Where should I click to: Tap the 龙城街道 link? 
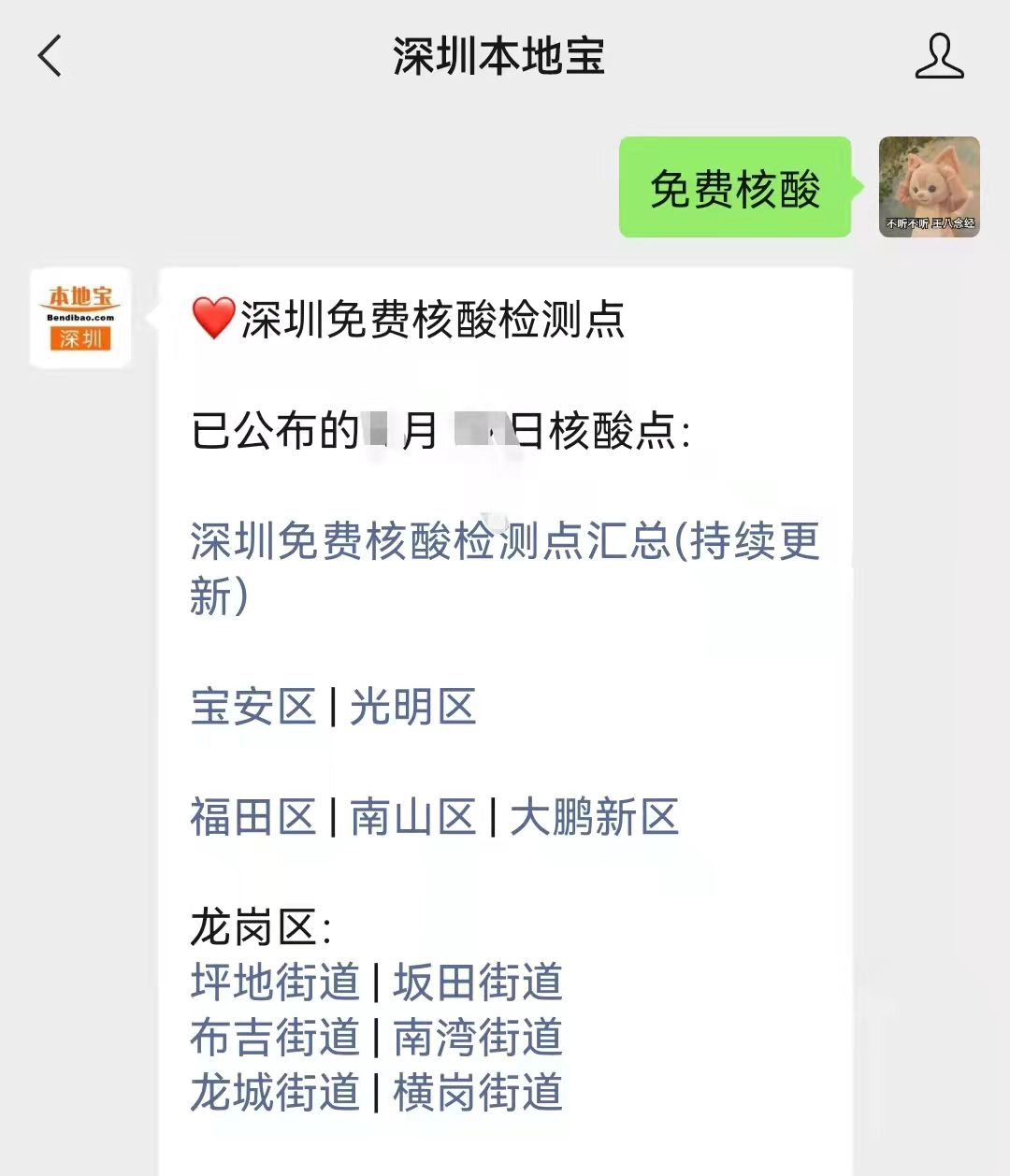coord(275,1093)
